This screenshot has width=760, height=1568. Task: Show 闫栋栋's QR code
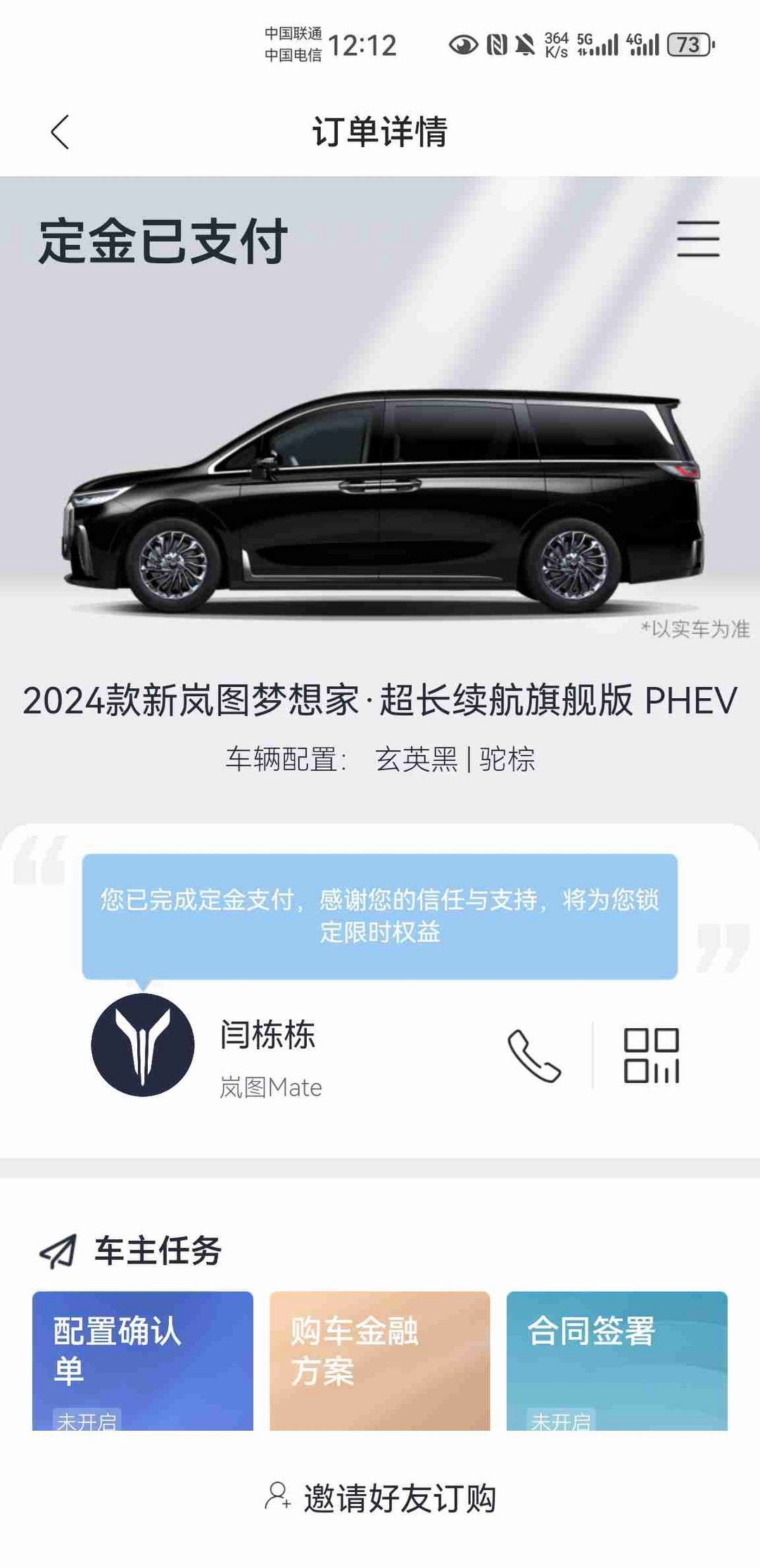652,1056
